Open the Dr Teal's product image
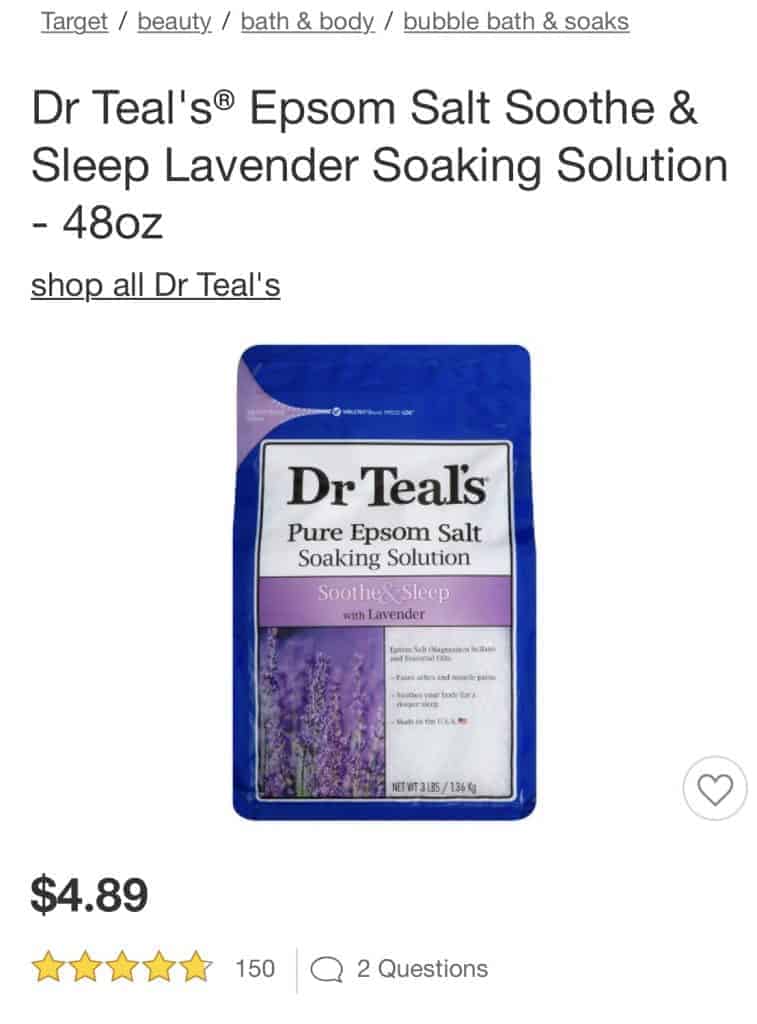 [384, 582]
